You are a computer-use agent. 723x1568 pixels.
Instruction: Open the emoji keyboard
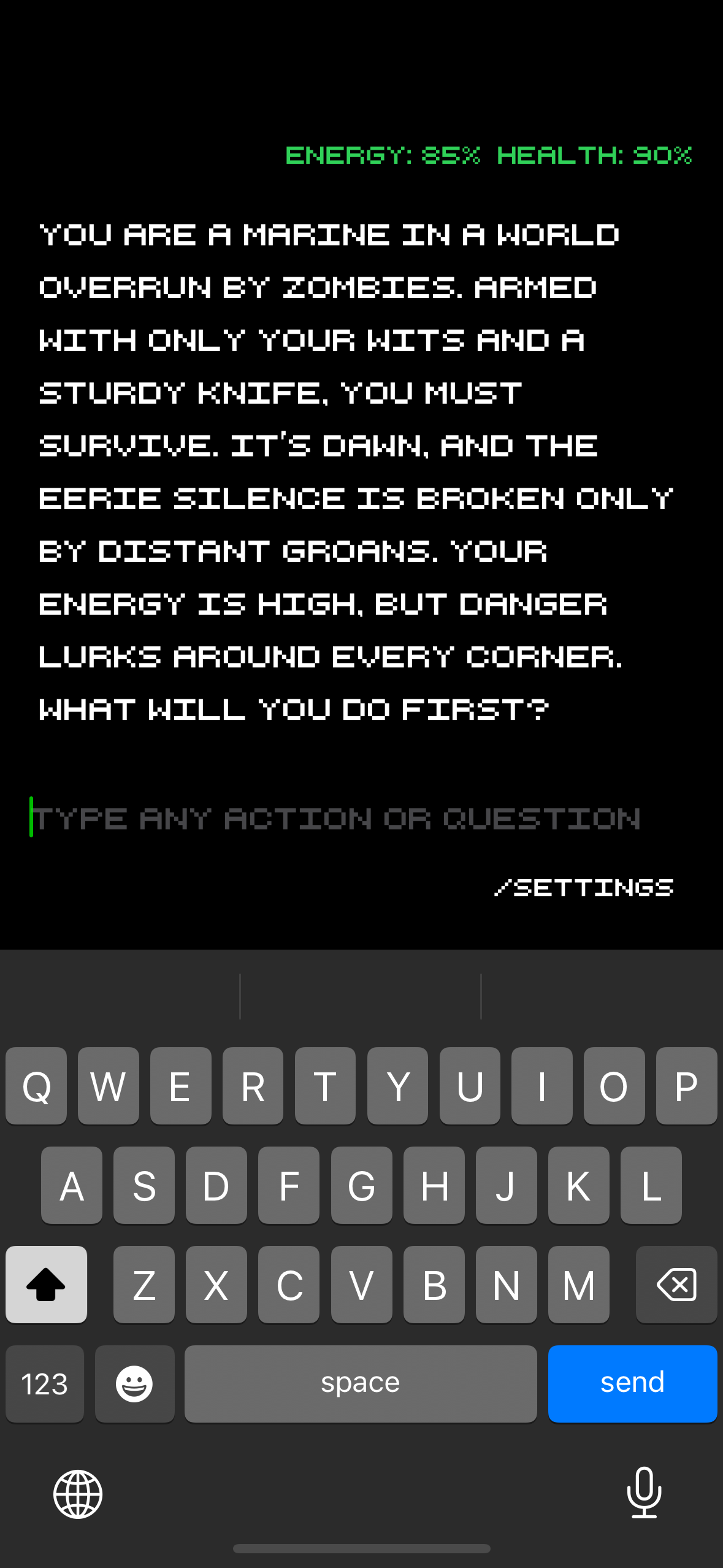click(x=134, y=1383)
